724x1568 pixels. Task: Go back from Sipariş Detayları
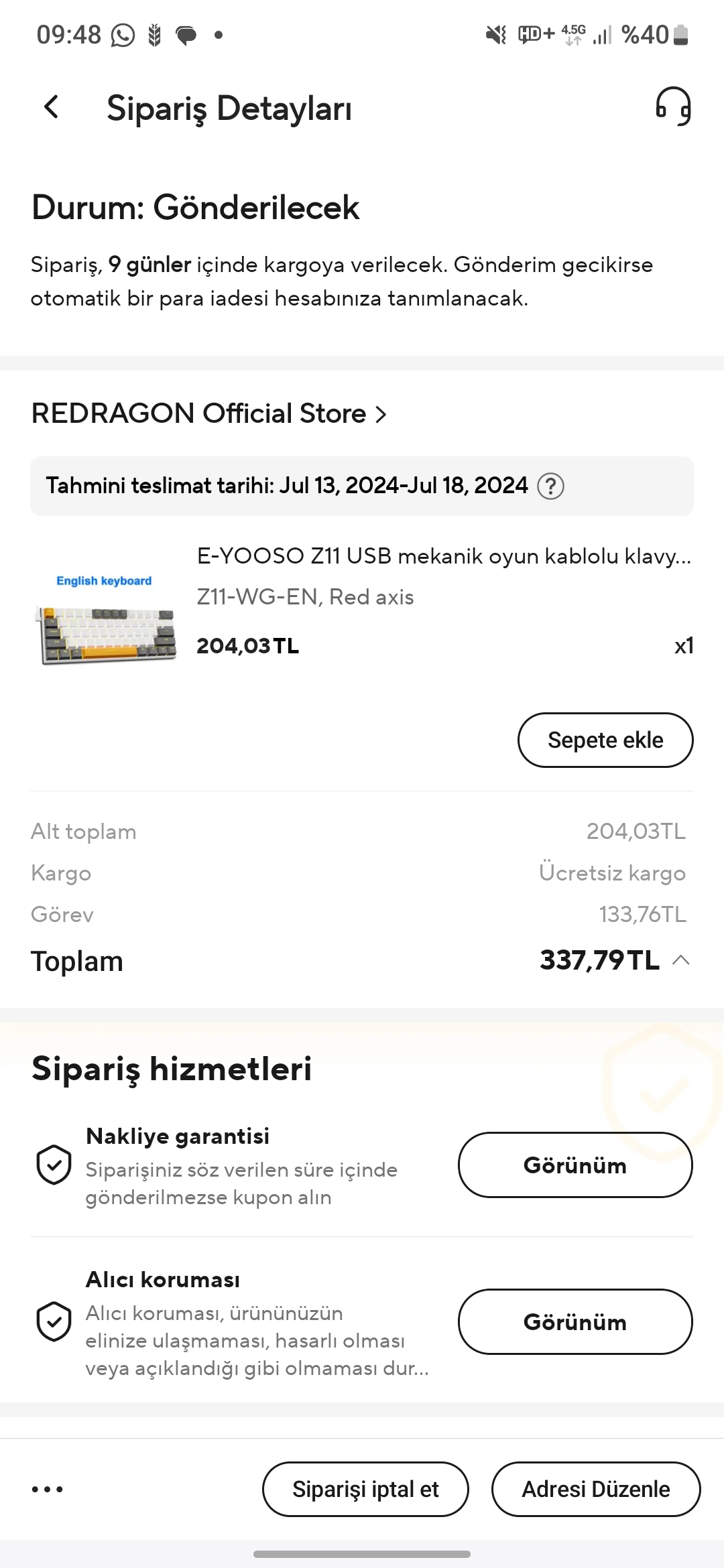pos(51,107)
